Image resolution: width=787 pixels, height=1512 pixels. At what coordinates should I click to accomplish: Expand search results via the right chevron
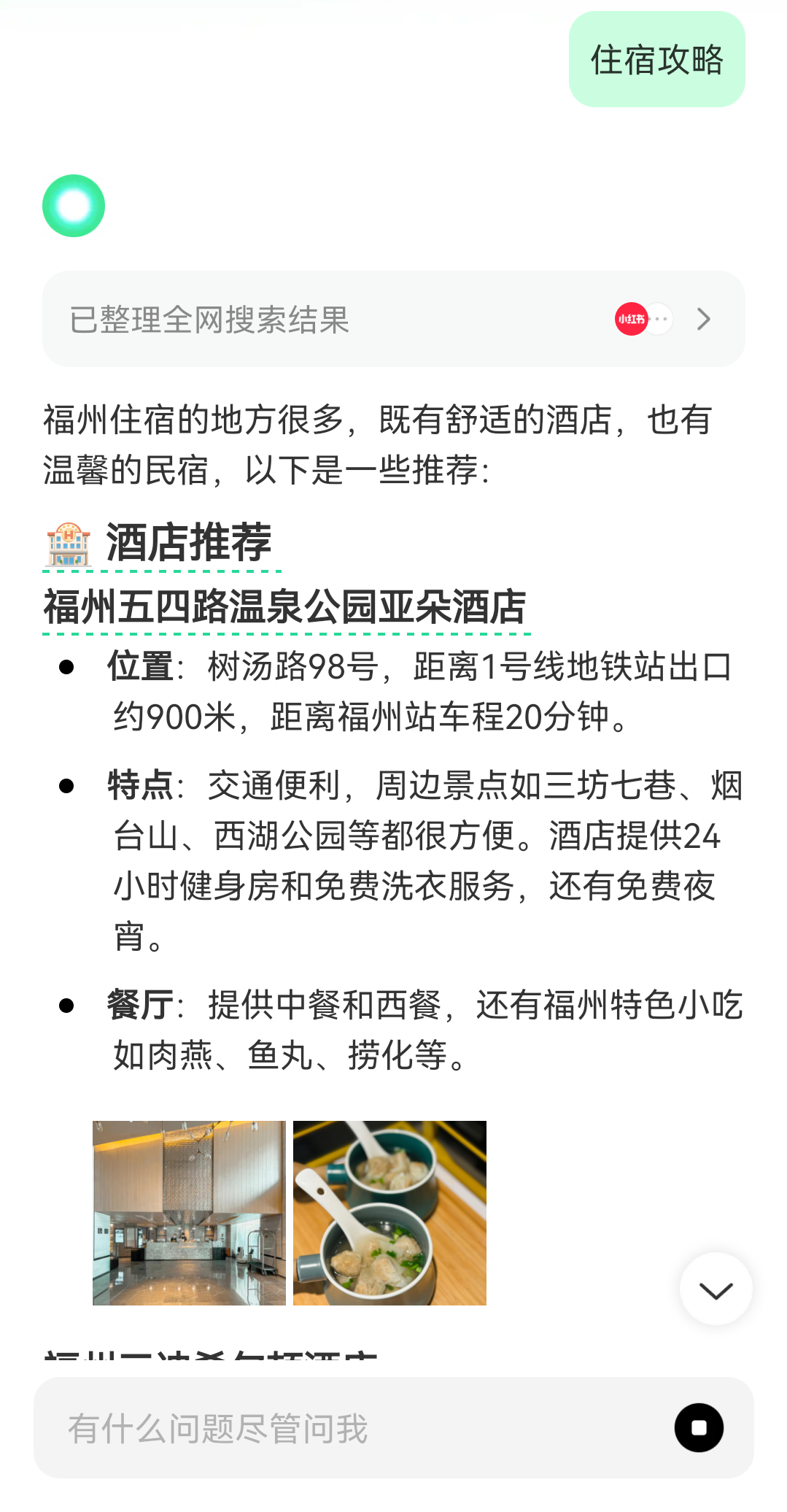pyautogui.click(x=702, y=319)
